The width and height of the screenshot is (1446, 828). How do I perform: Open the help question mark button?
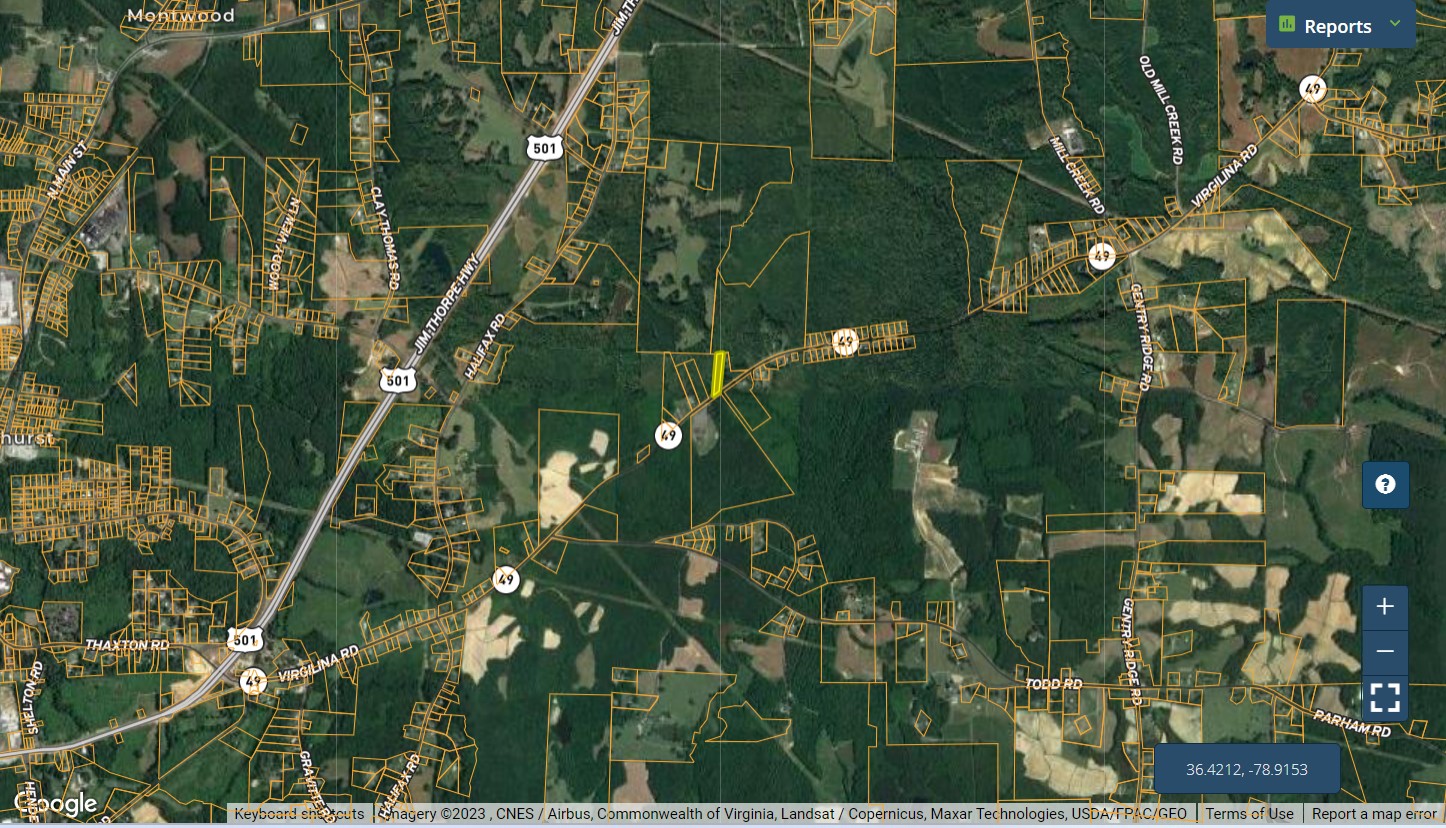[1385, 485]
